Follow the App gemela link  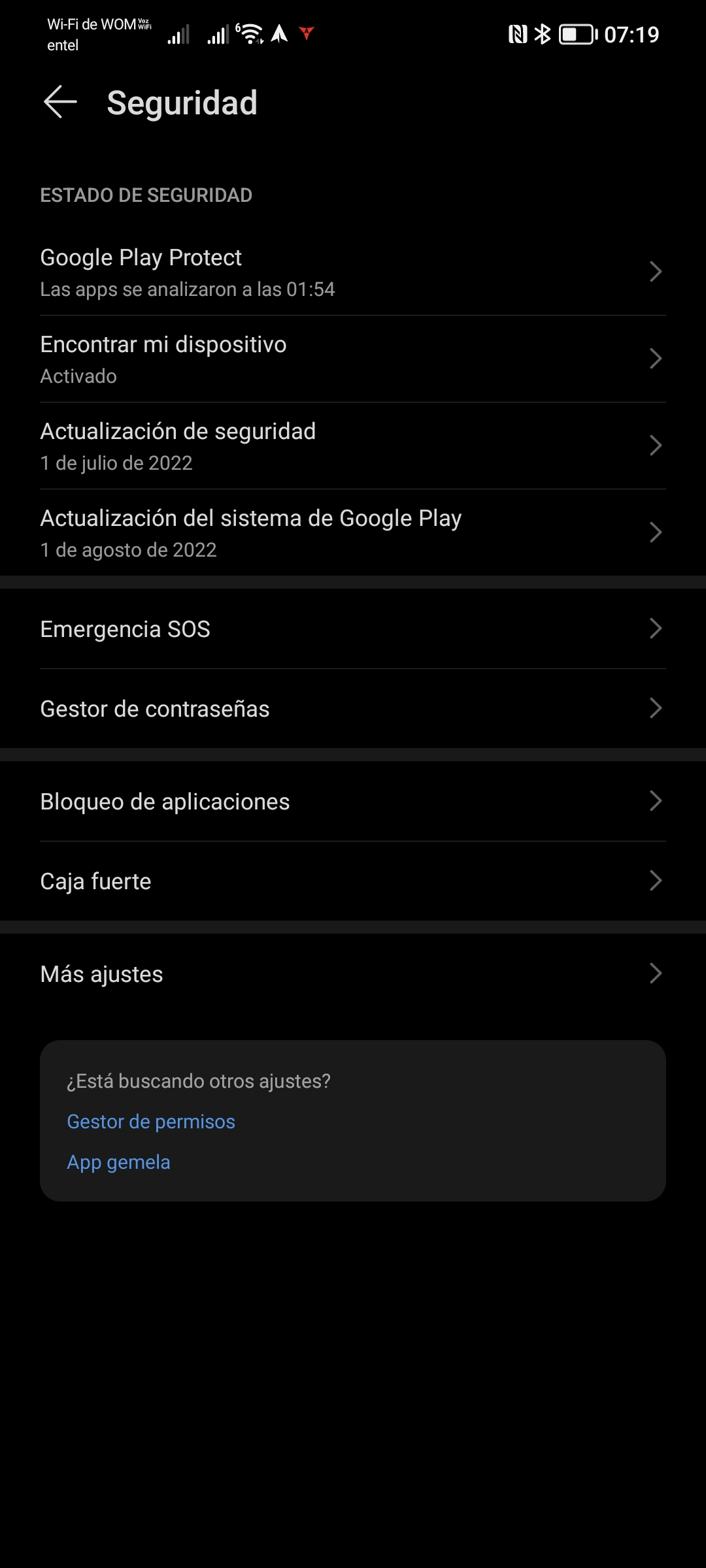pos(118,1162)
